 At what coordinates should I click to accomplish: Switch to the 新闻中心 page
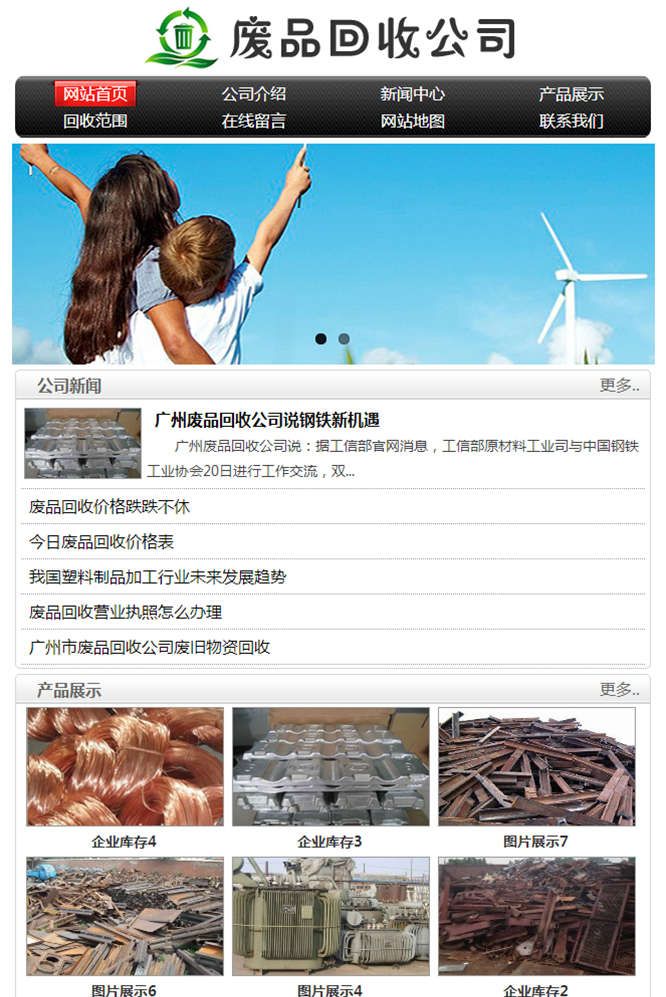tap(412, 94)
